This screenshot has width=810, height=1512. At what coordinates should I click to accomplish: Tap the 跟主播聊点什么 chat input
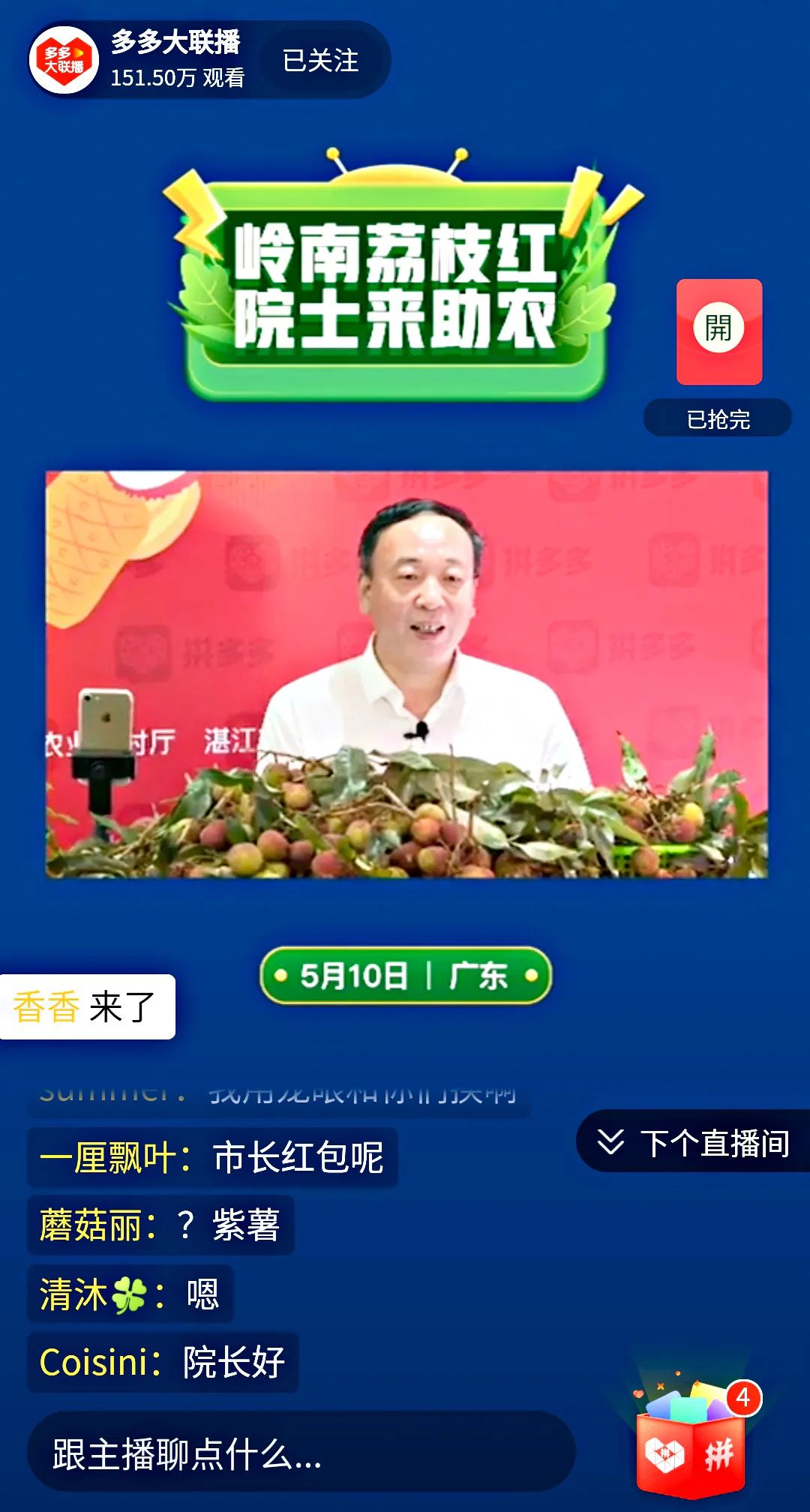pyautogui.click(x=300, y=1453)
